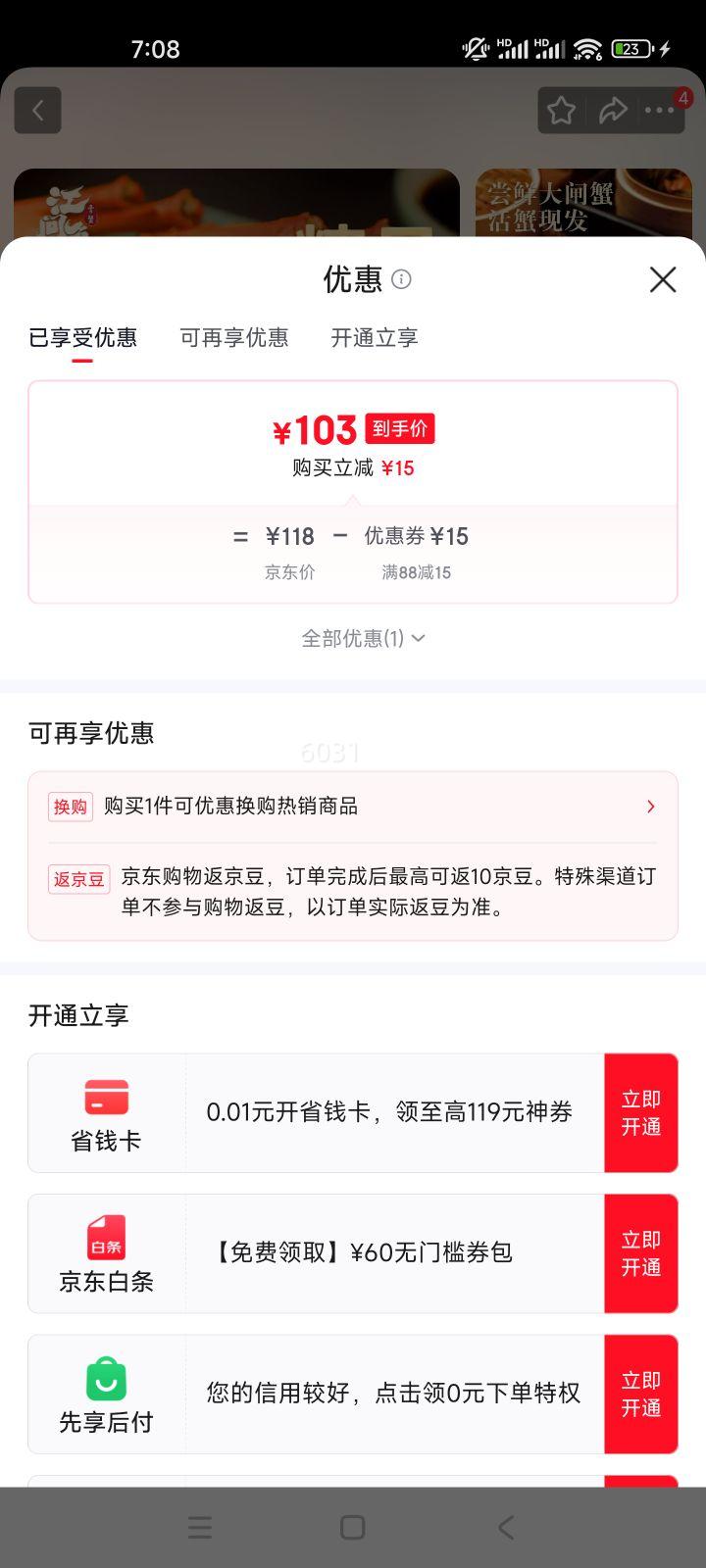706x1568 pixels.
Task: Open info tooltip next to 优惠 title
Action: pos(401,280)
